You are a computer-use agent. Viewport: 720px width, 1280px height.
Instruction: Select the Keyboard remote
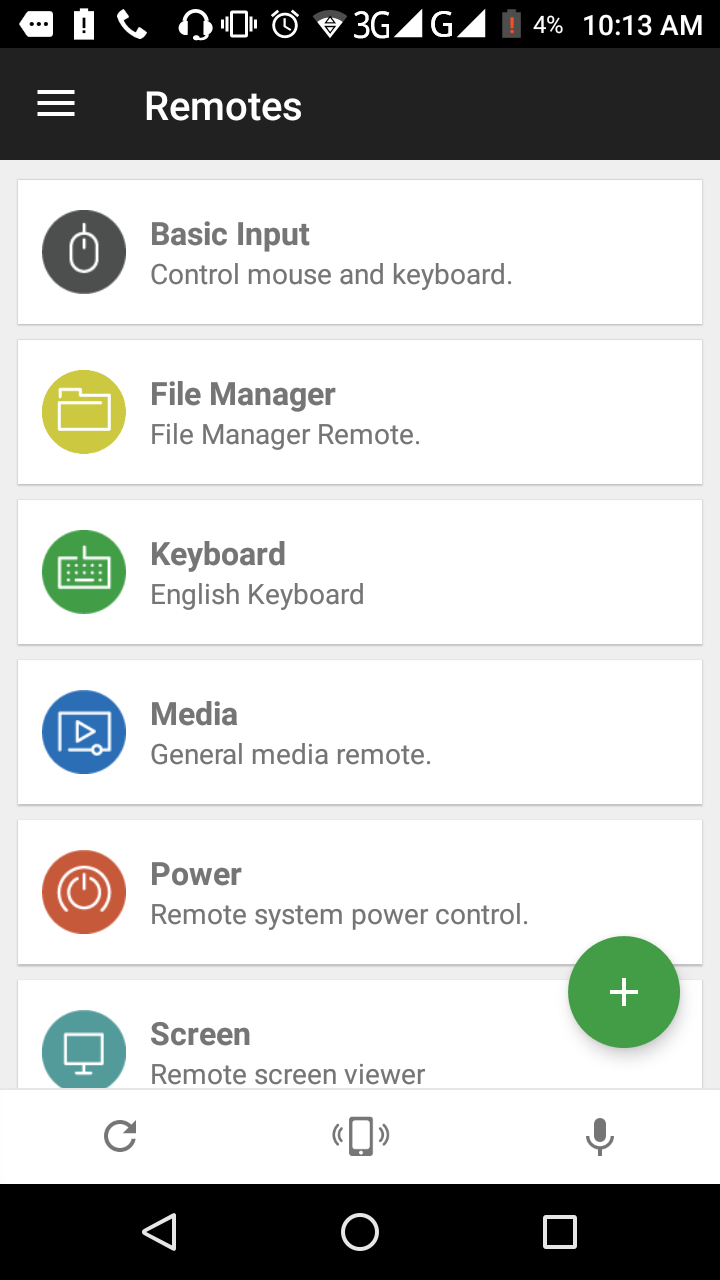(x=360, y=572)
